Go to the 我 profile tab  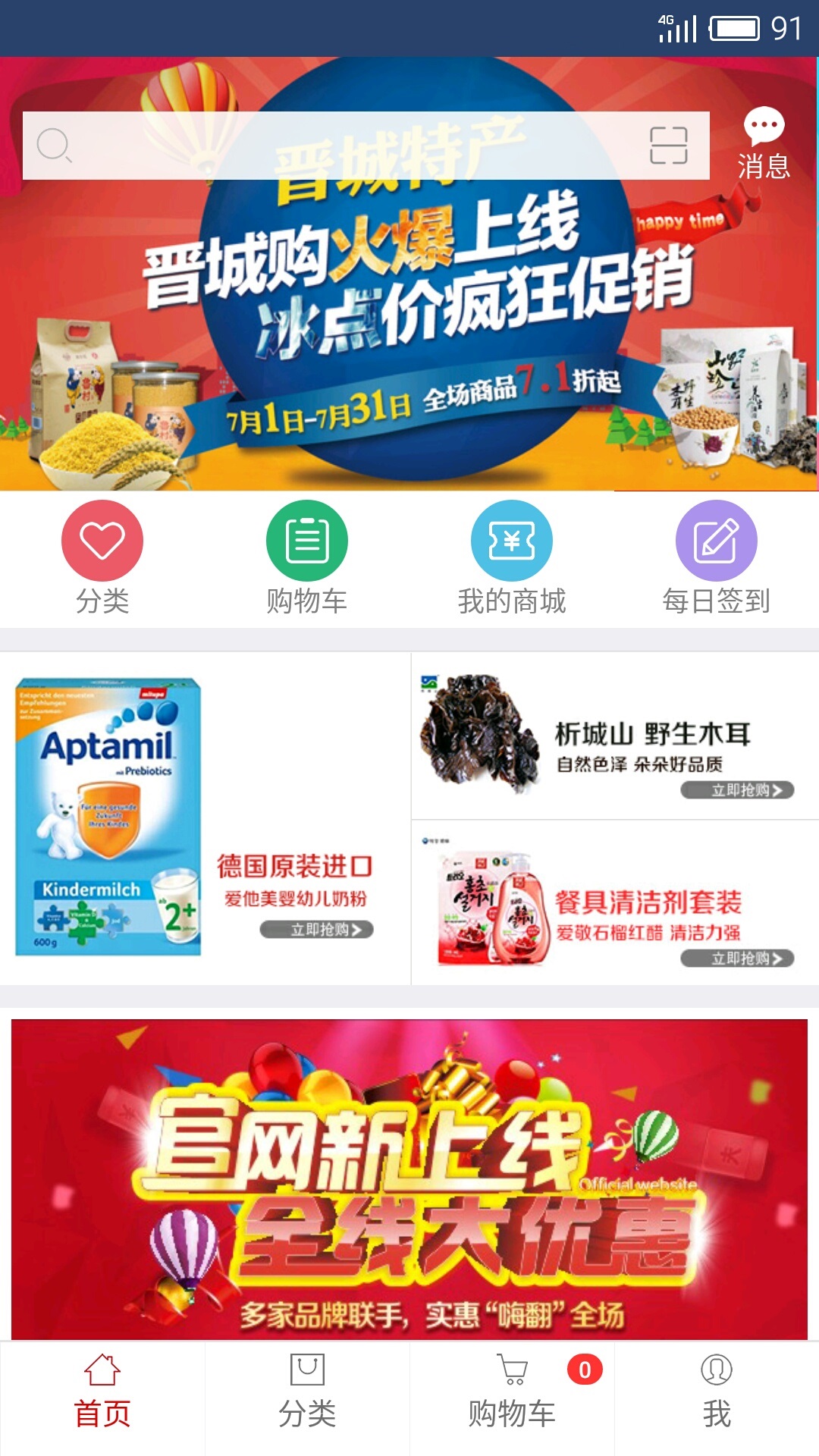click(716, 1395)
